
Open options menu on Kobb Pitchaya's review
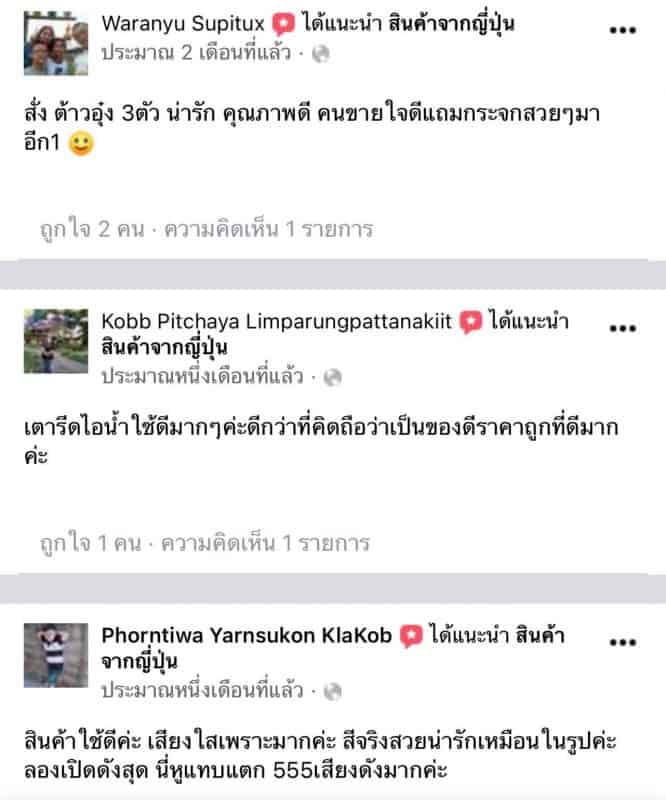point(623,328)
